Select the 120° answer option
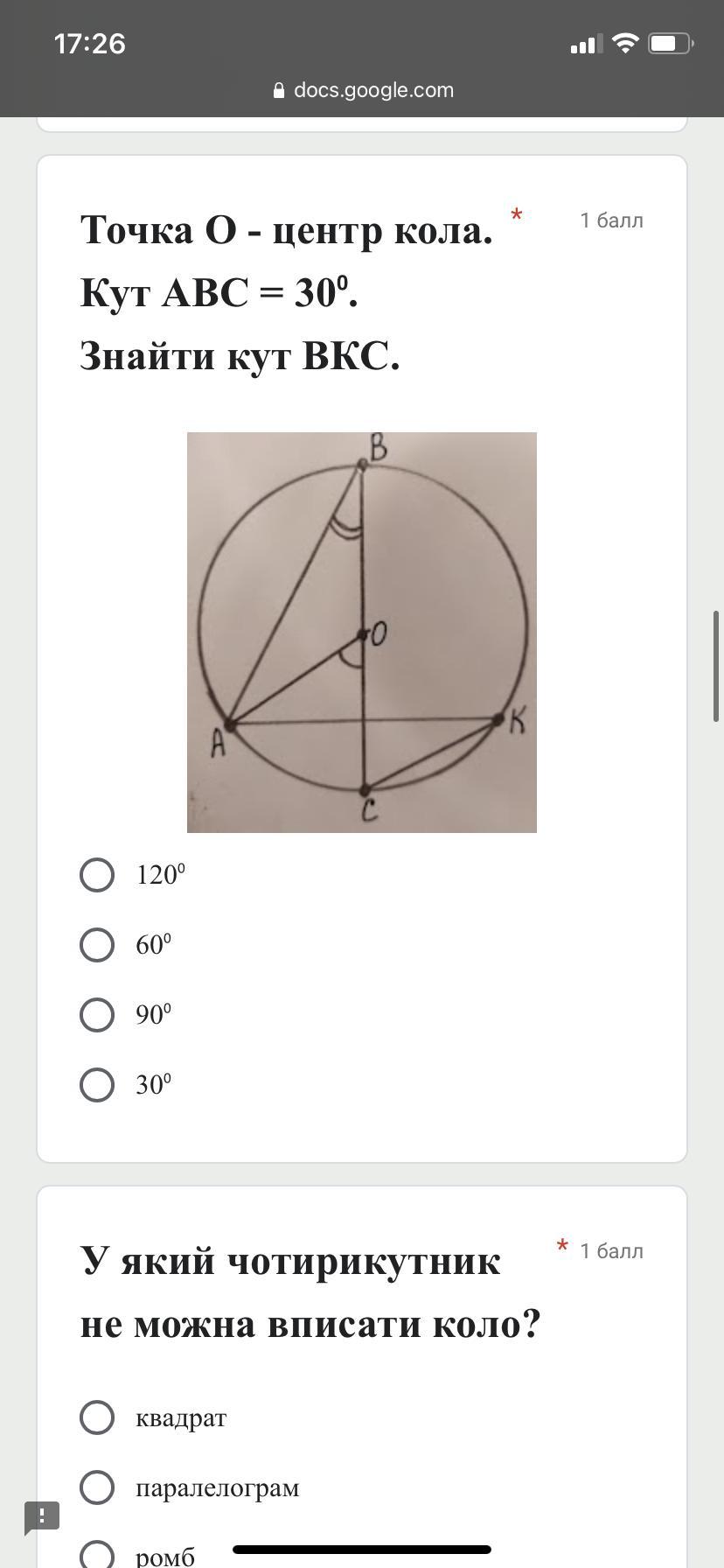 [x=97, y=875]
